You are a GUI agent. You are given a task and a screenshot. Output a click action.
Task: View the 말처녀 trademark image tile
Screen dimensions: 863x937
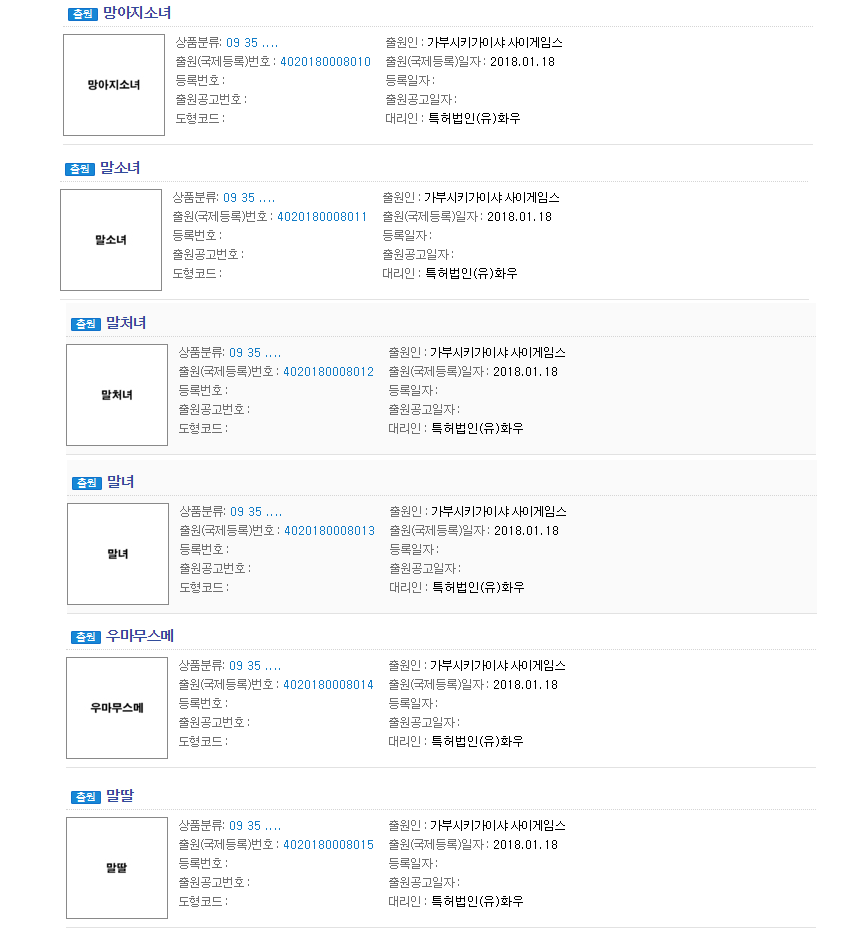pyautogui.click(x=116, y=395)
